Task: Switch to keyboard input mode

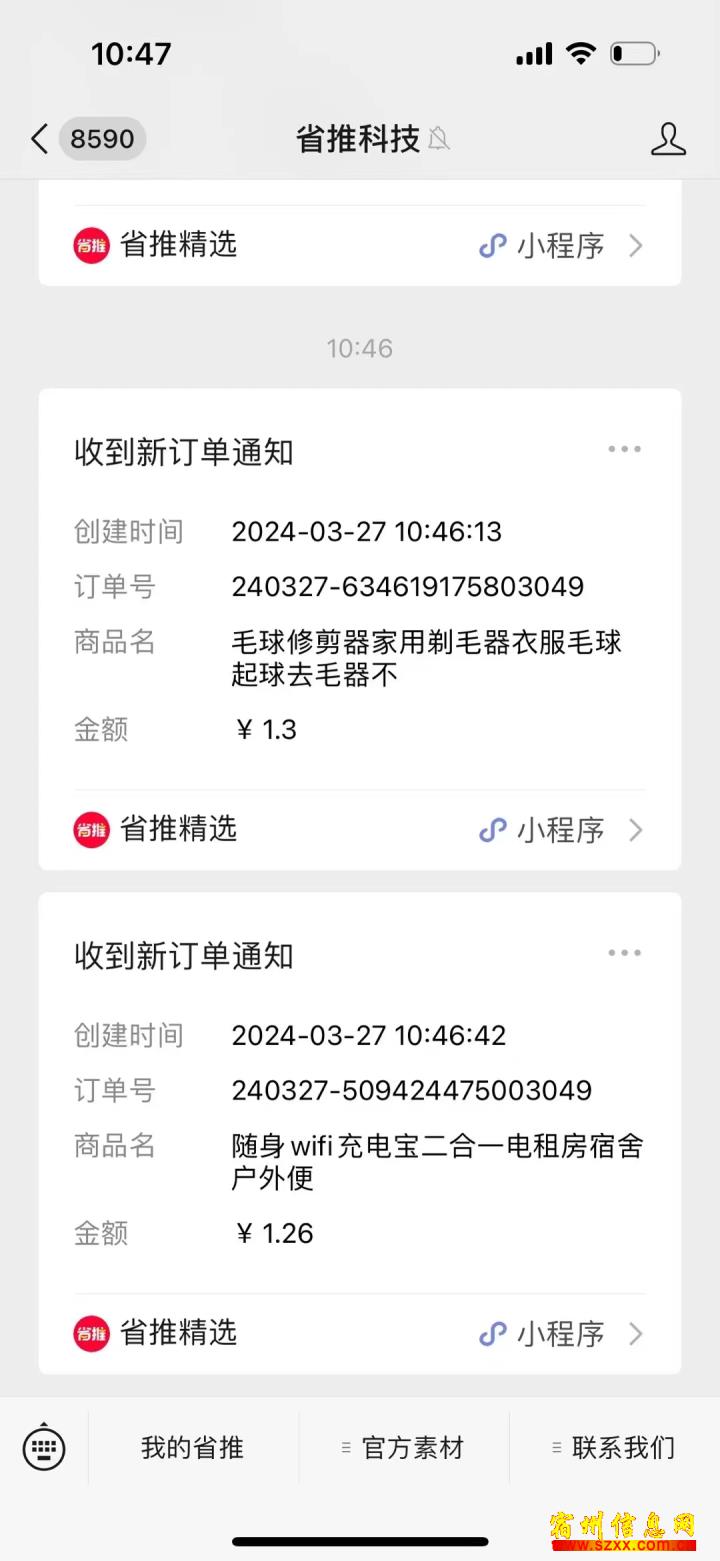Action: (44, 1447)
